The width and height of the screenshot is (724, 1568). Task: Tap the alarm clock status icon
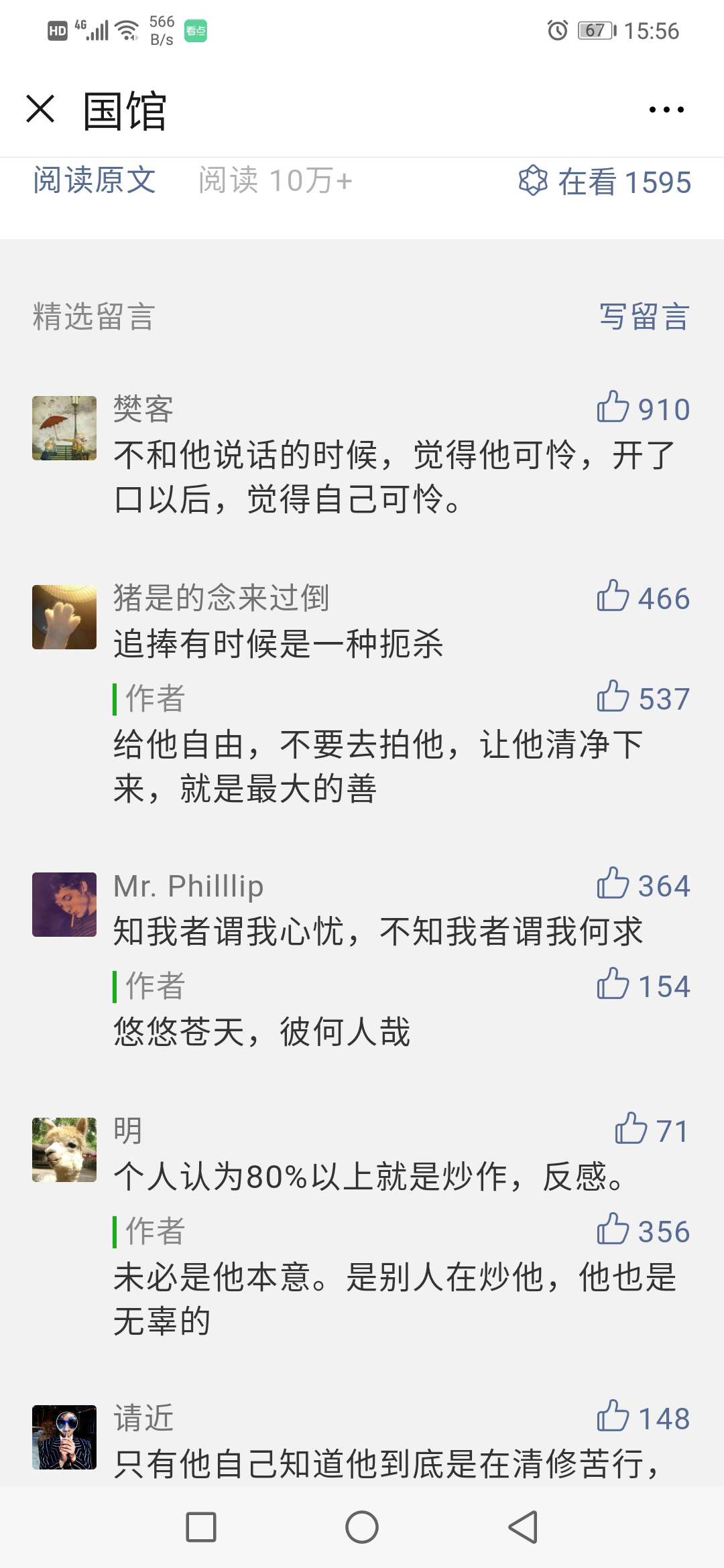click(555, 28)
